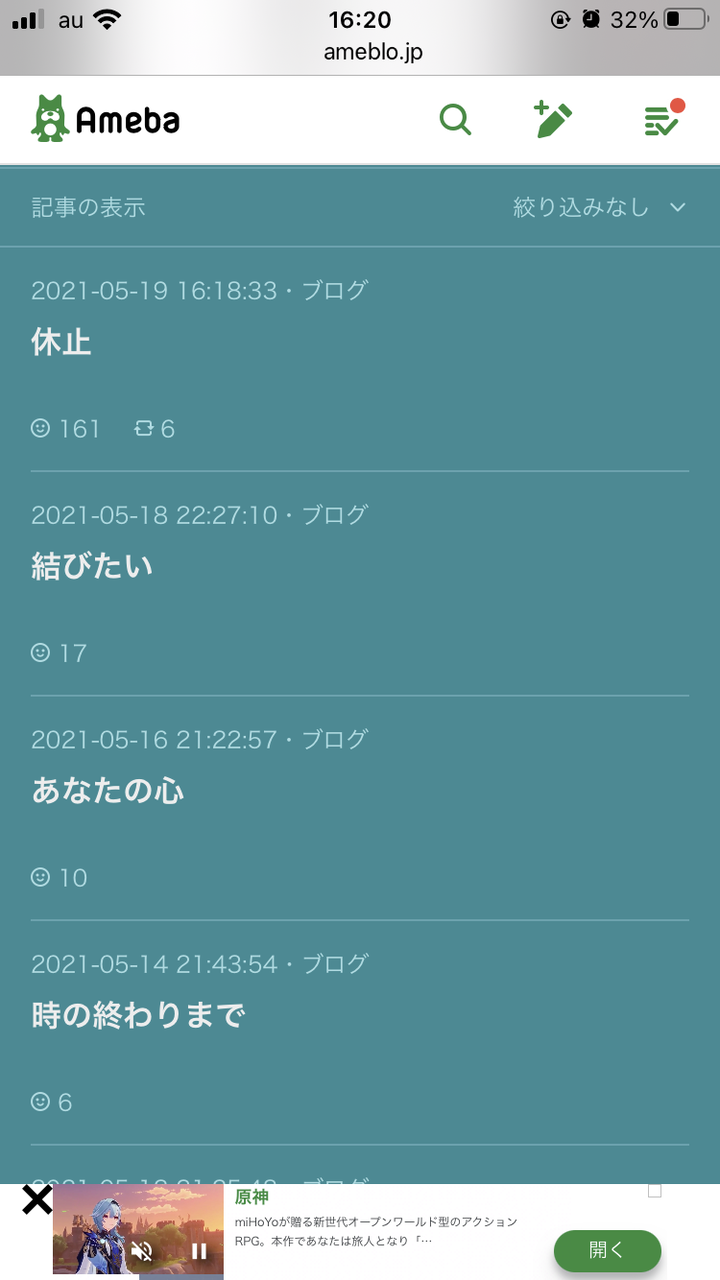
Task: Open the blog post titled あなたの心
Action: (108, 791)
